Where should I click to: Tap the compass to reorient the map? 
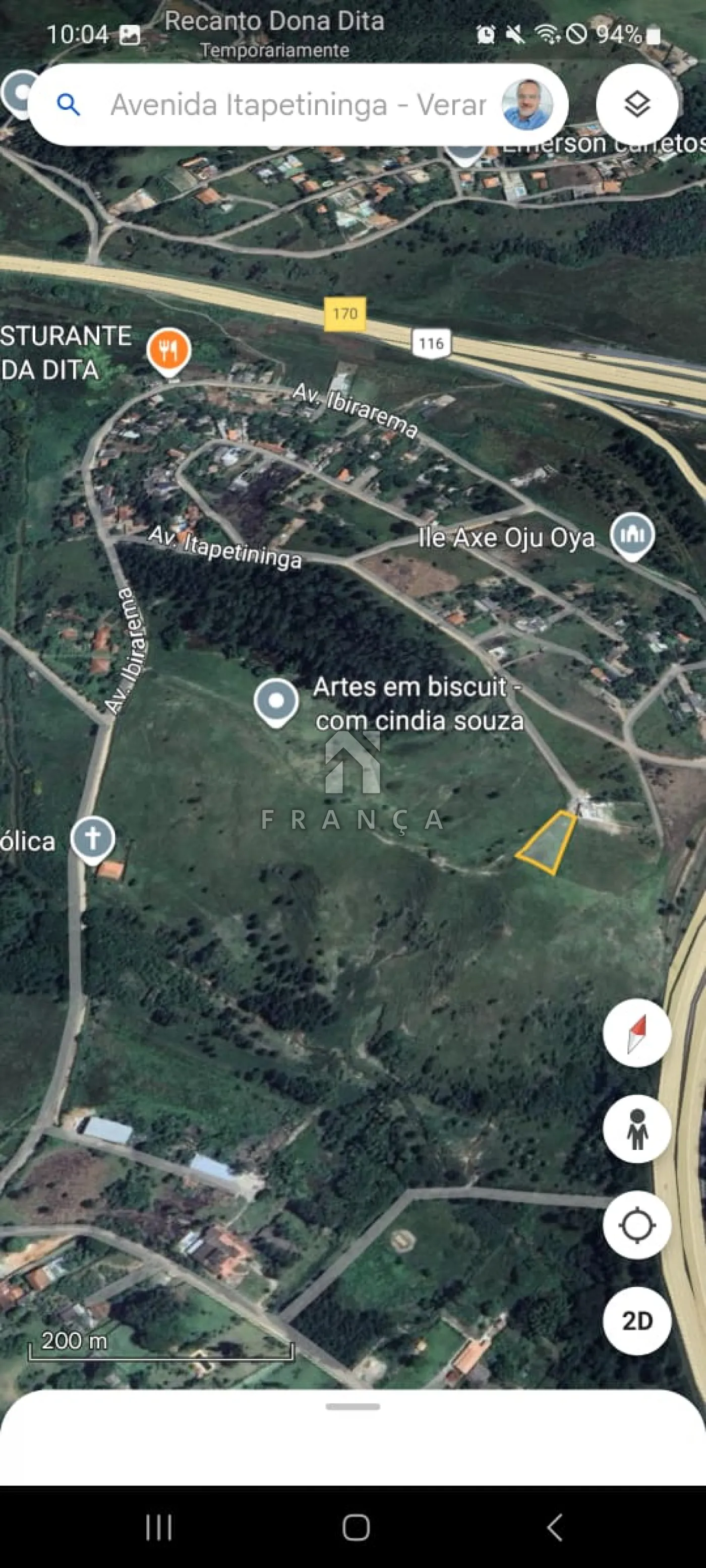pos(636,1033)
